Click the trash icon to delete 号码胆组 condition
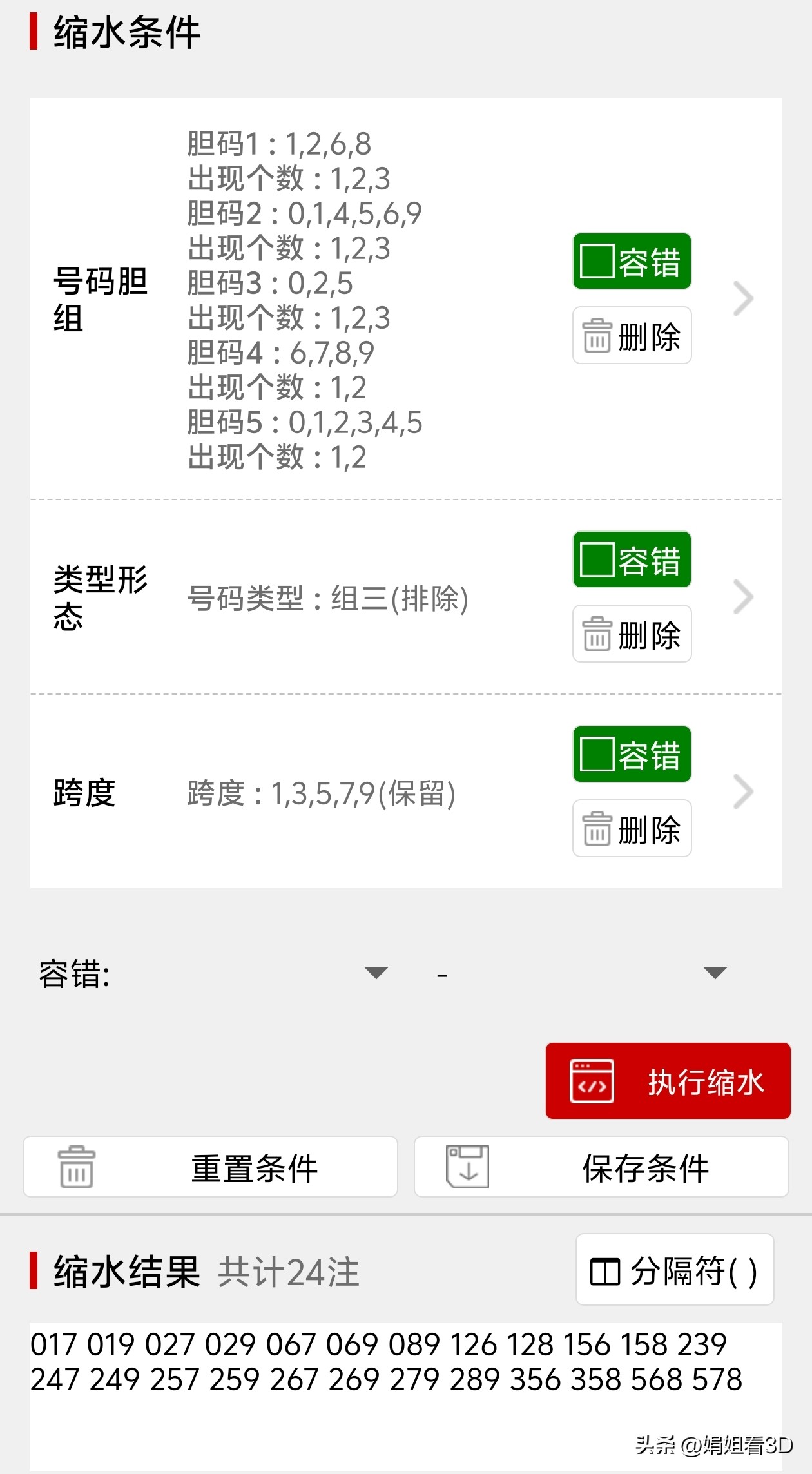Image resolution: width=812 pixels, height=1474 pixels. pos(598,336)
